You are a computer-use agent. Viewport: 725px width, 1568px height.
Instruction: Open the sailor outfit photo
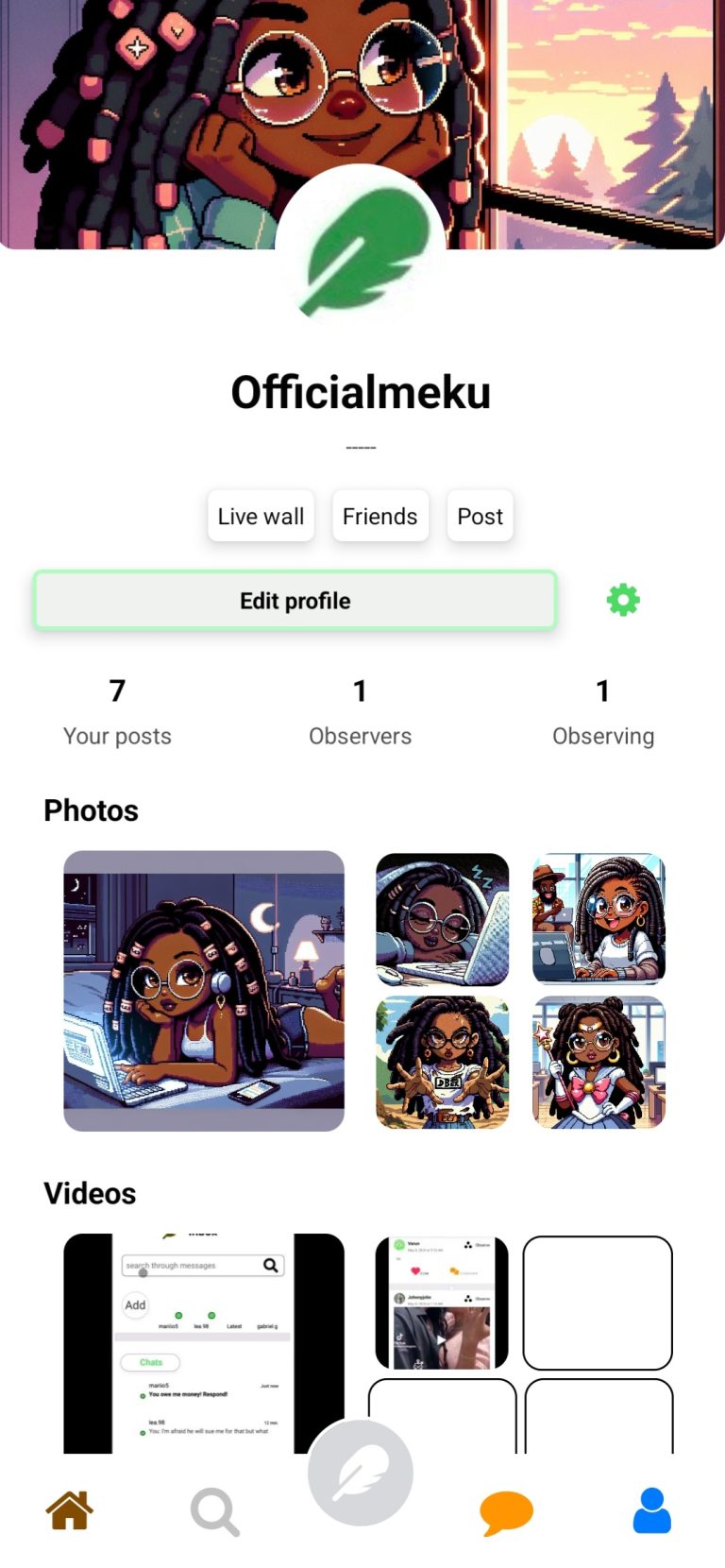coord(599,1062)
